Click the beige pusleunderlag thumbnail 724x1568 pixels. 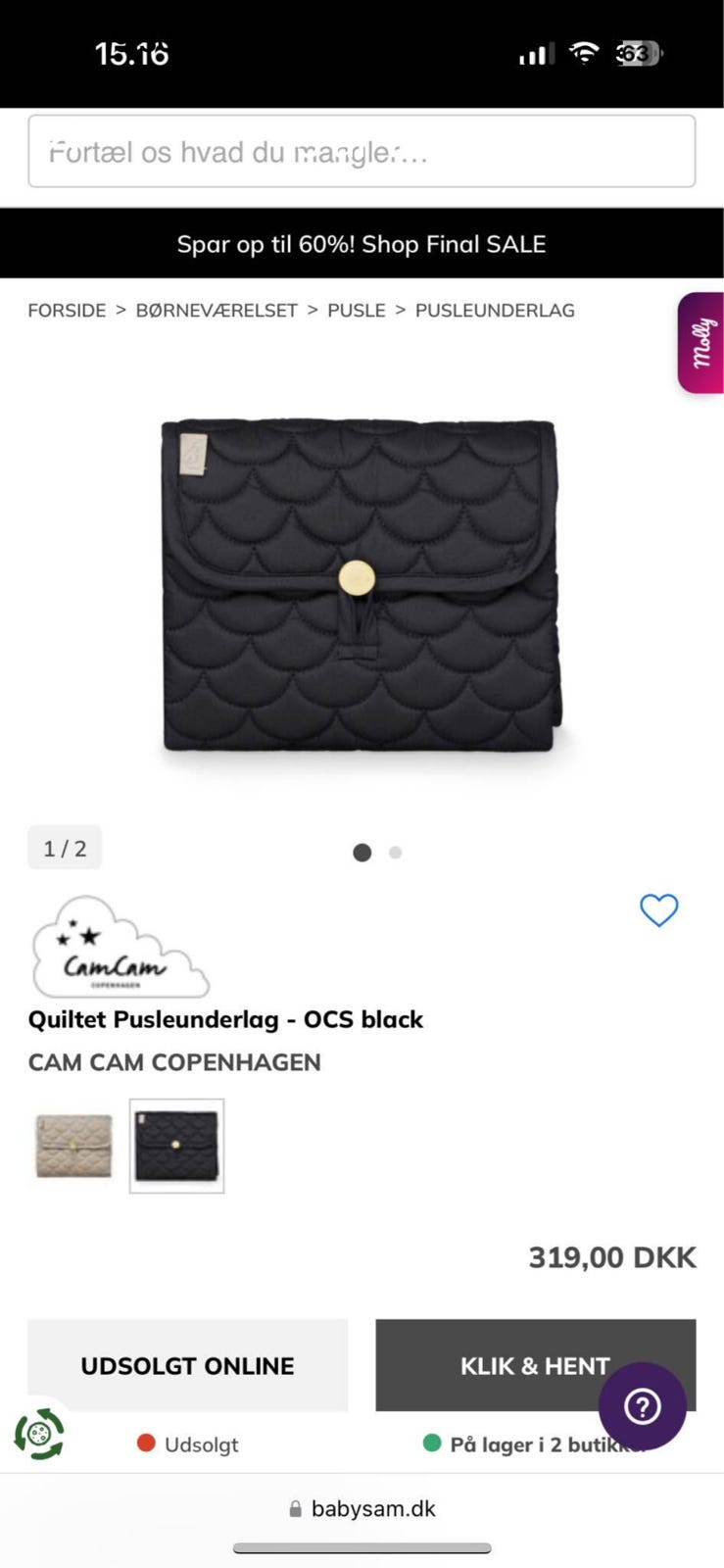(72, 1146)
